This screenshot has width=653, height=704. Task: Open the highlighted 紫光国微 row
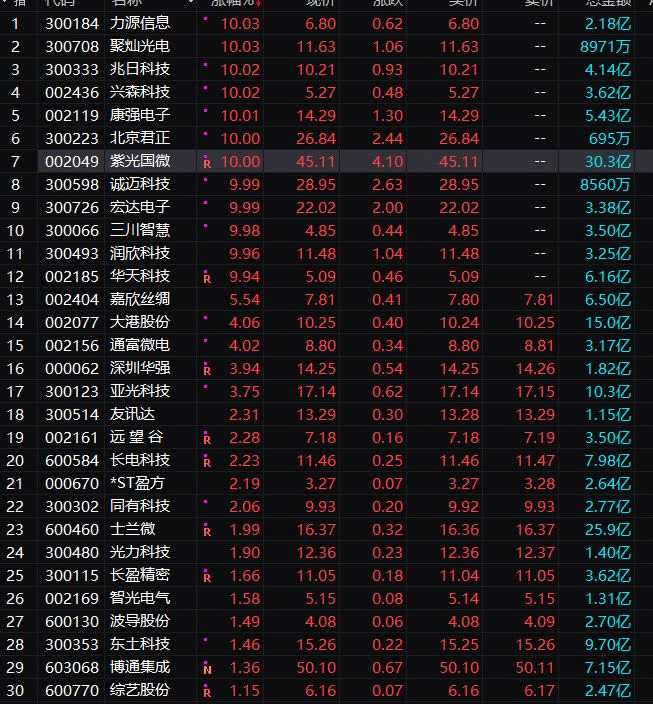(139, 161)
